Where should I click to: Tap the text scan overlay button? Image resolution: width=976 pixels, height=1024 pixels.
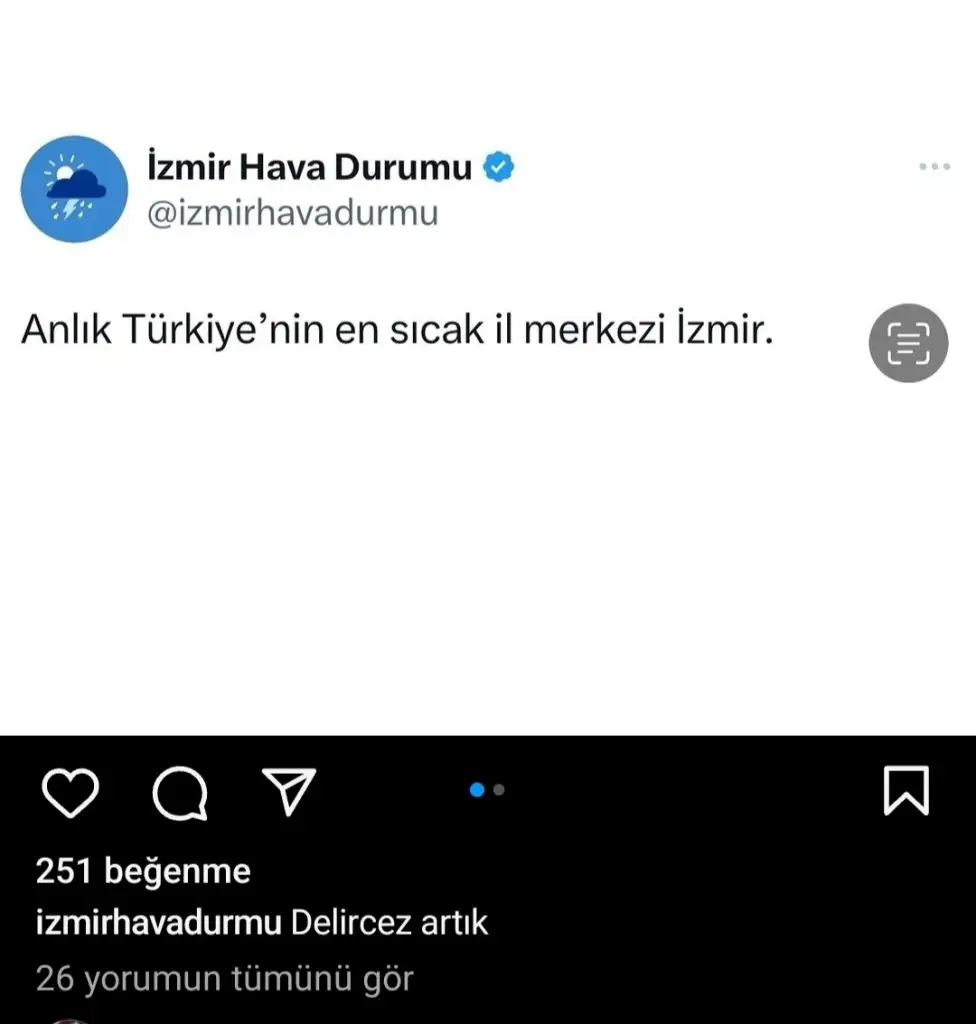(908, 343)
